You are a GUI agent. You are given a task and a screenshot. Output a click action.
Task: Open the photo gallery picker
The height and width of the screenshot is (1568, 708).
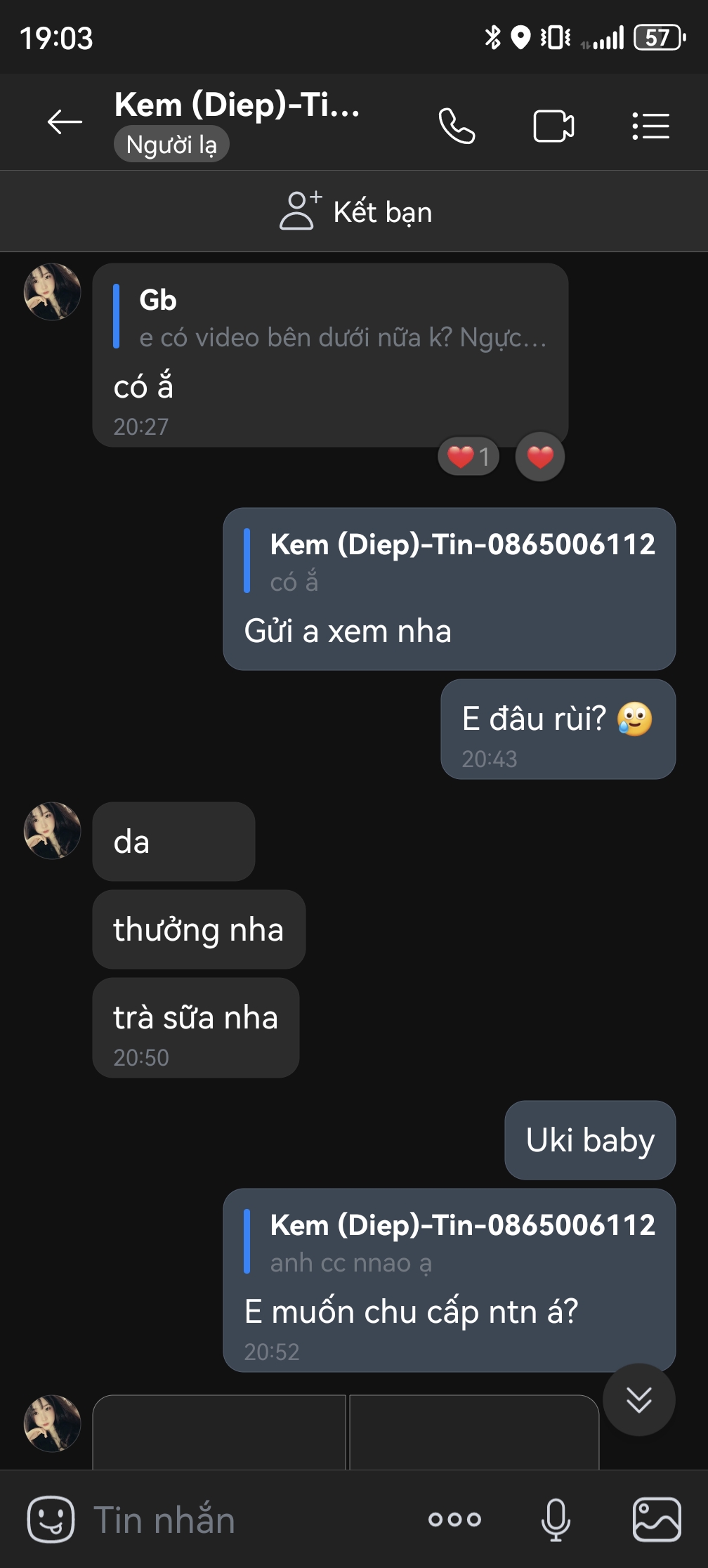[657, 1520]
